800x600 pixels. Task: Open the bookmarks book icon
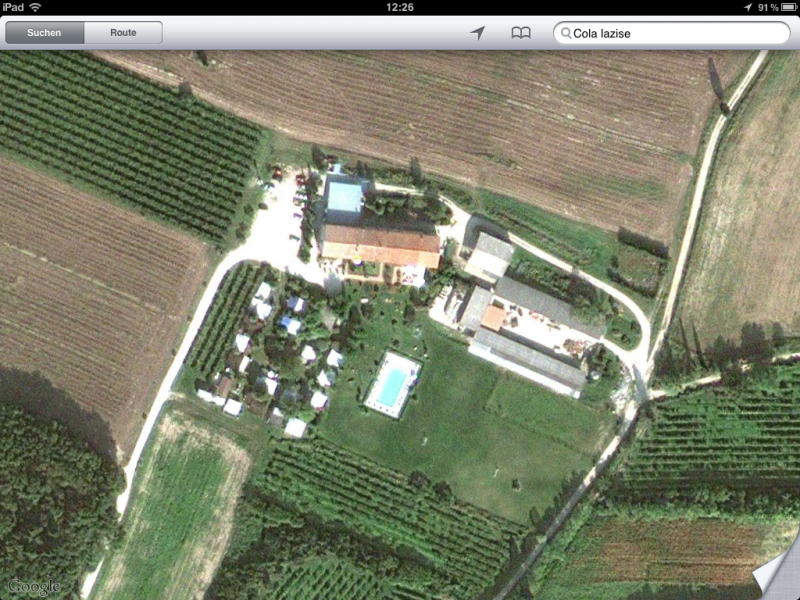pos(521,33)
